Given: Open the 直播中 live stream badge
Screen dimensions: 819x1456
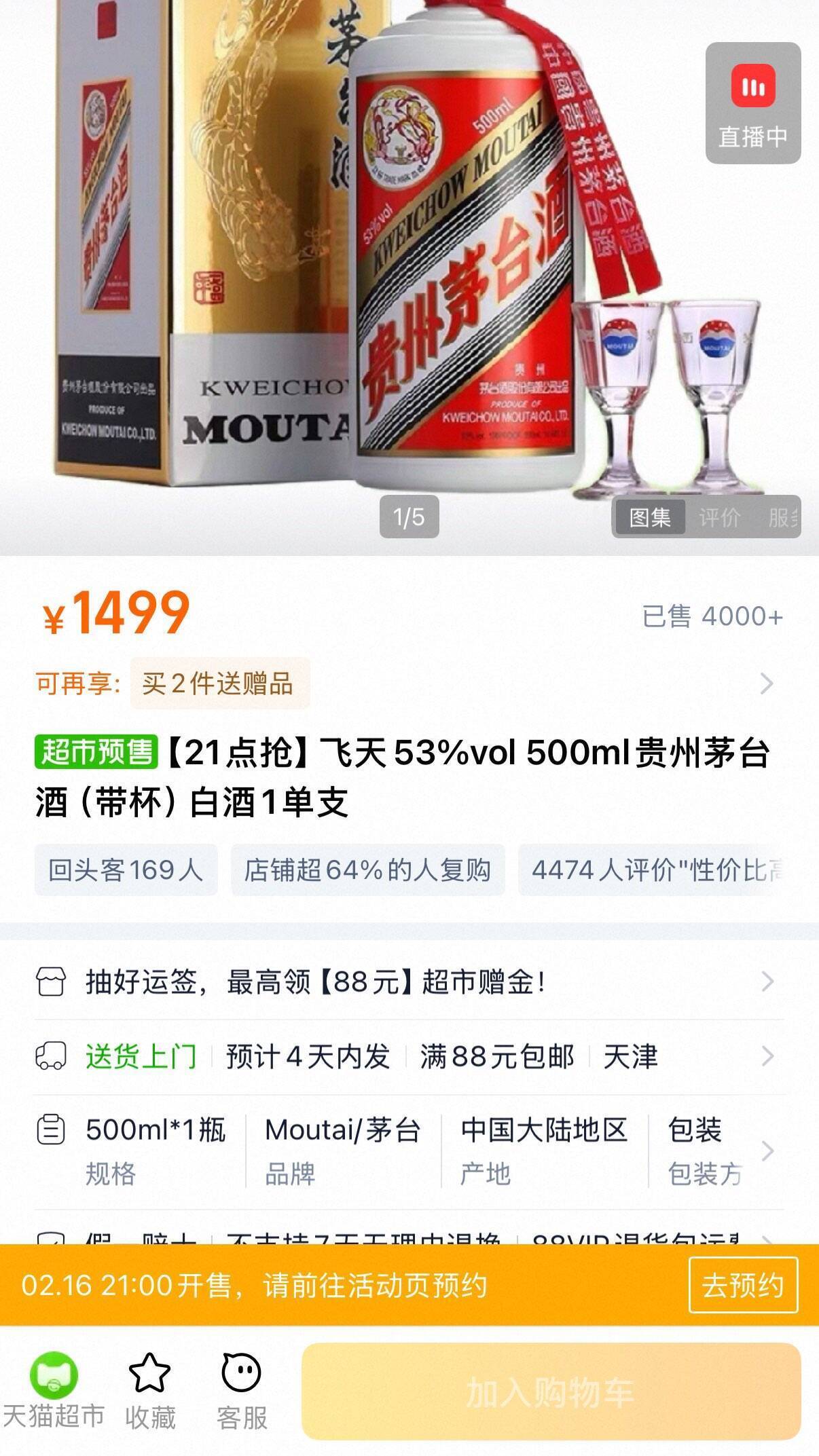Looking at the screenshot, I should (752, 103).
